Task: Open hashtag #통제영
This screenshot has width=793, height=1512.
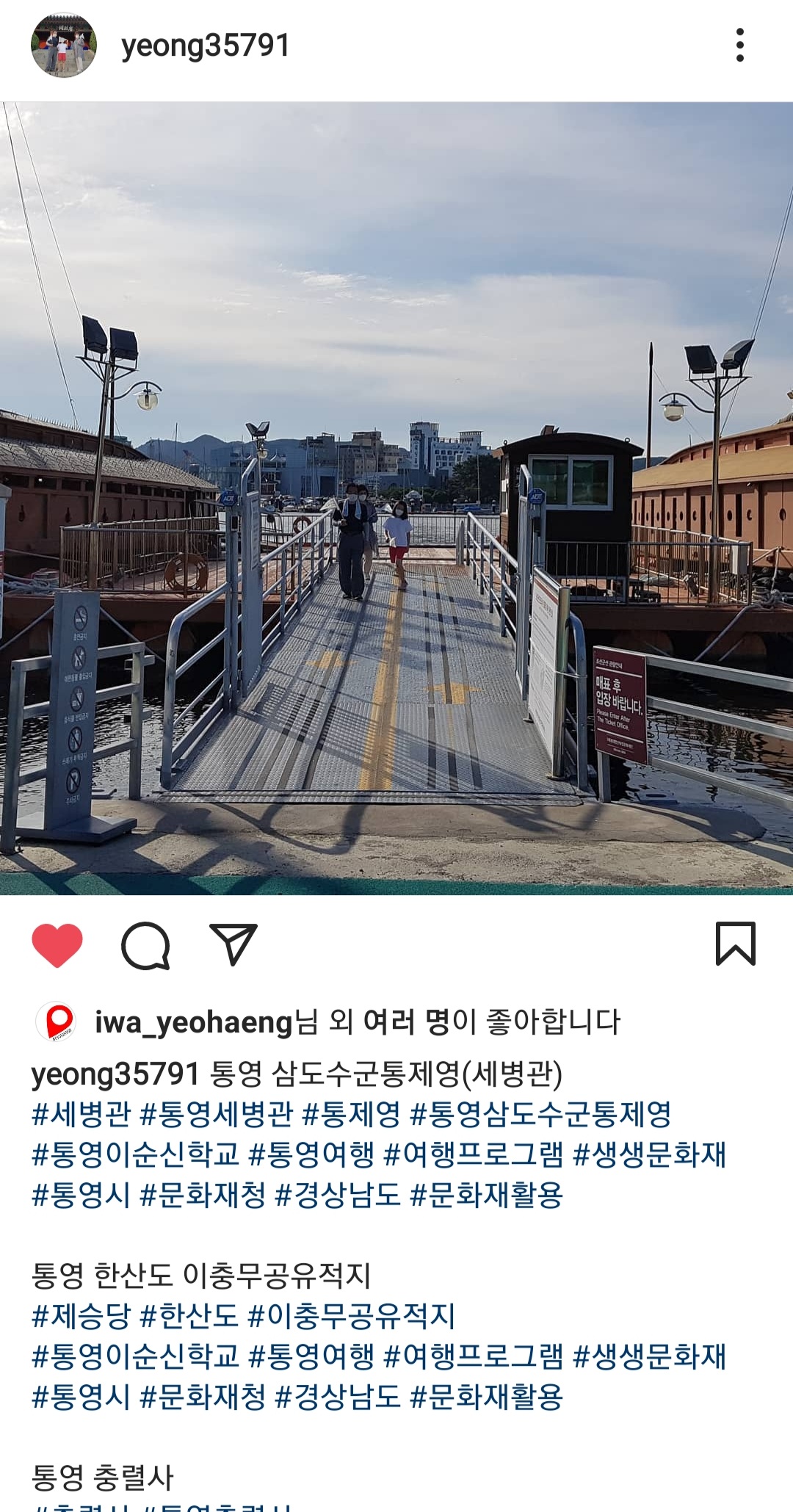Action: point(352,1114)
